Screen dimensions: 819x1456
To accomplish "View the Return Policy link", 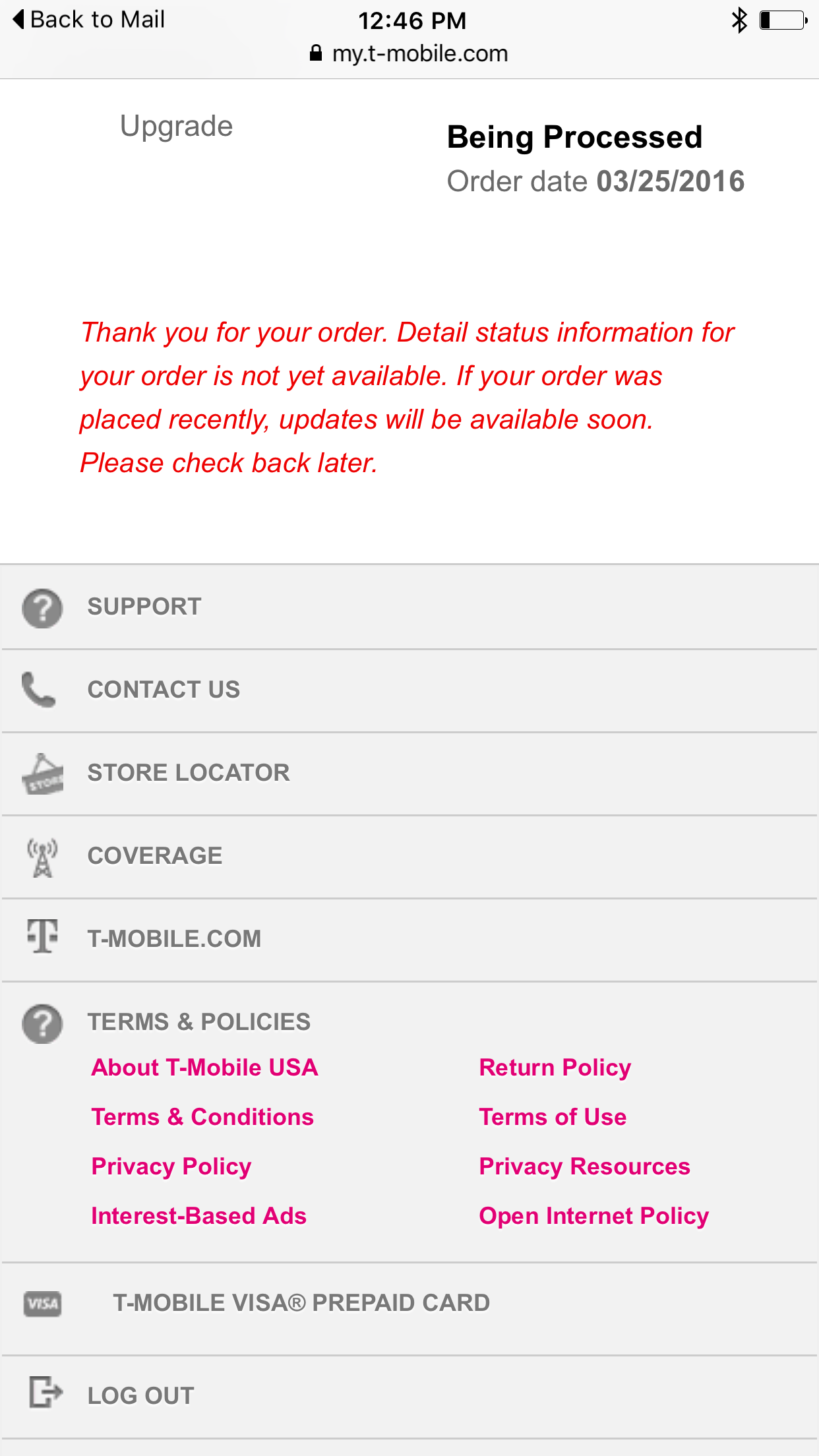I will (555, 1068).
